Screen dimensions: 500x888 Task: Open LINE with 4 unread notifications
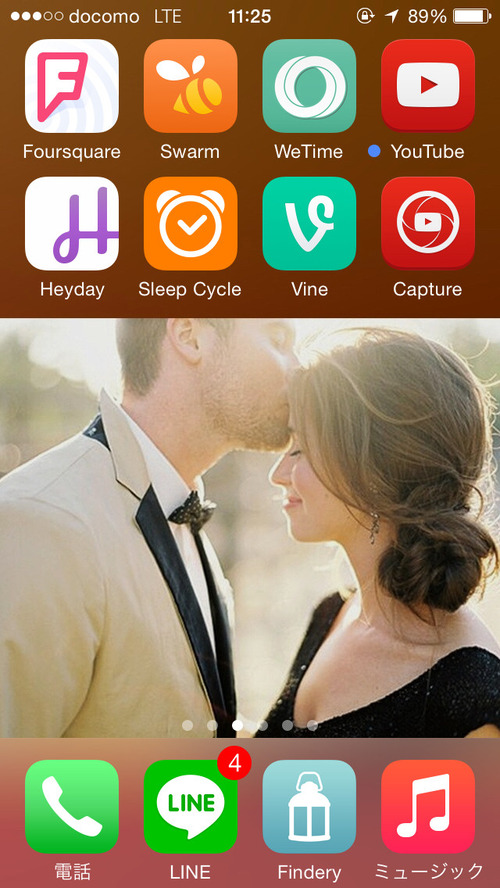[x=190, y=806]
